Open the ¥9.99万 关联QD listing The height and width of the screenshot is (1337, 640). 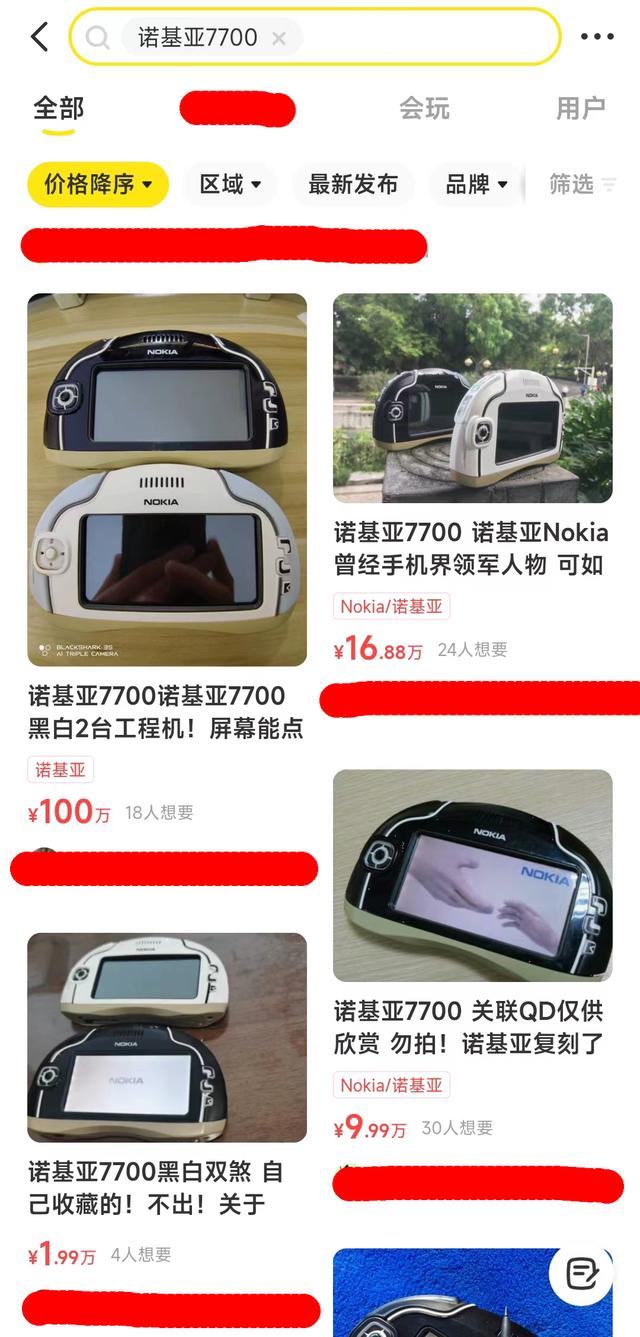472,875
